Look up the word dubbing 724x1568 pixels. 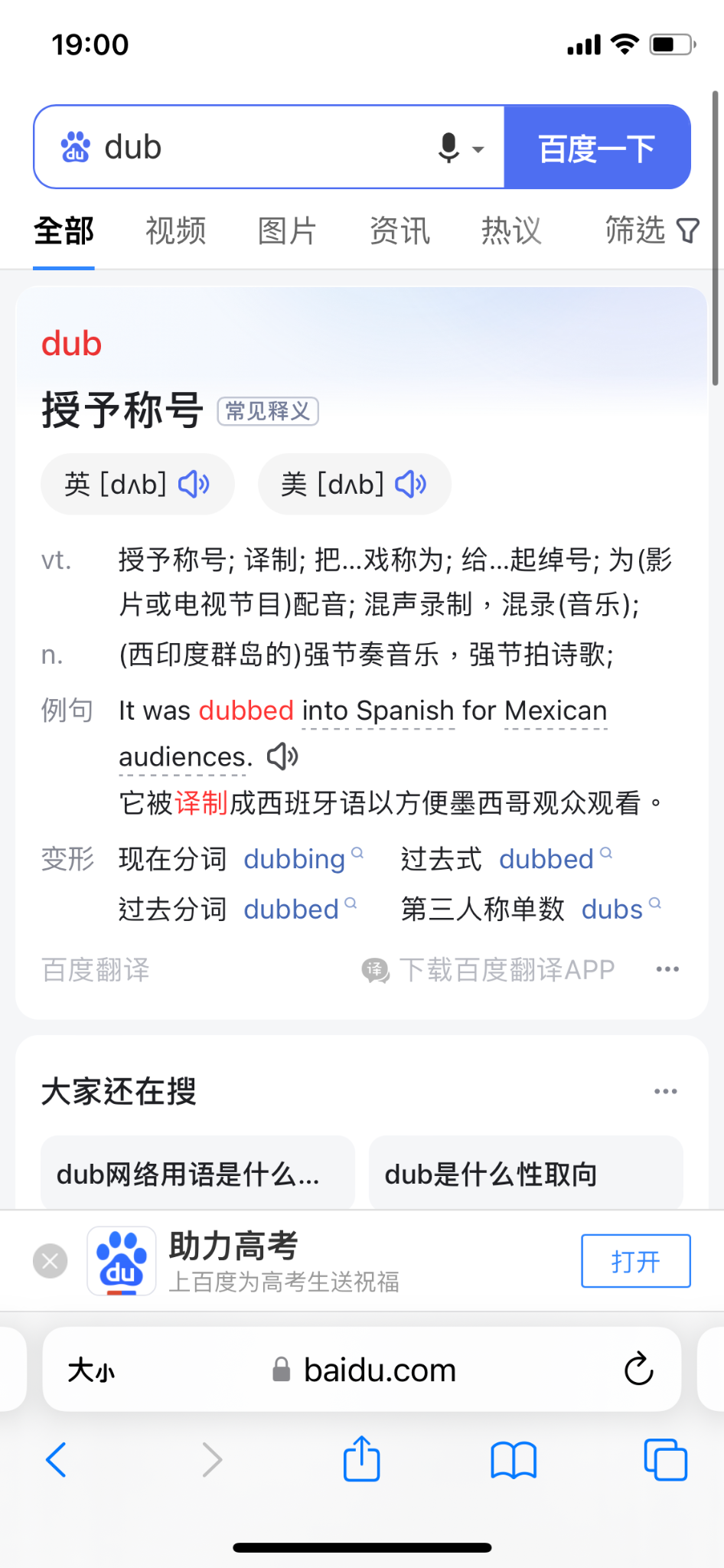(x=295, y=859)
